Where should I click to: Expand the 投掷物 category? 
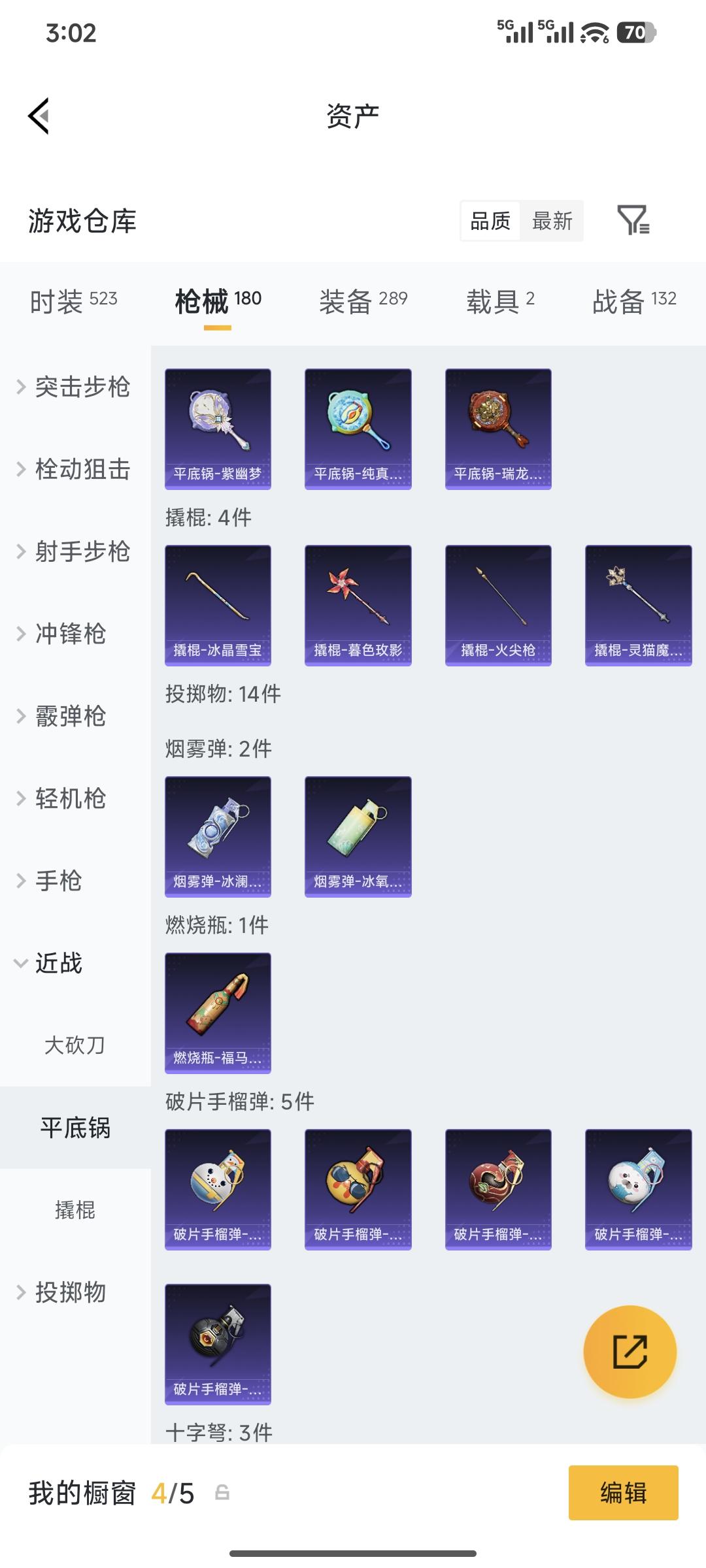[x=63, y=1292]
